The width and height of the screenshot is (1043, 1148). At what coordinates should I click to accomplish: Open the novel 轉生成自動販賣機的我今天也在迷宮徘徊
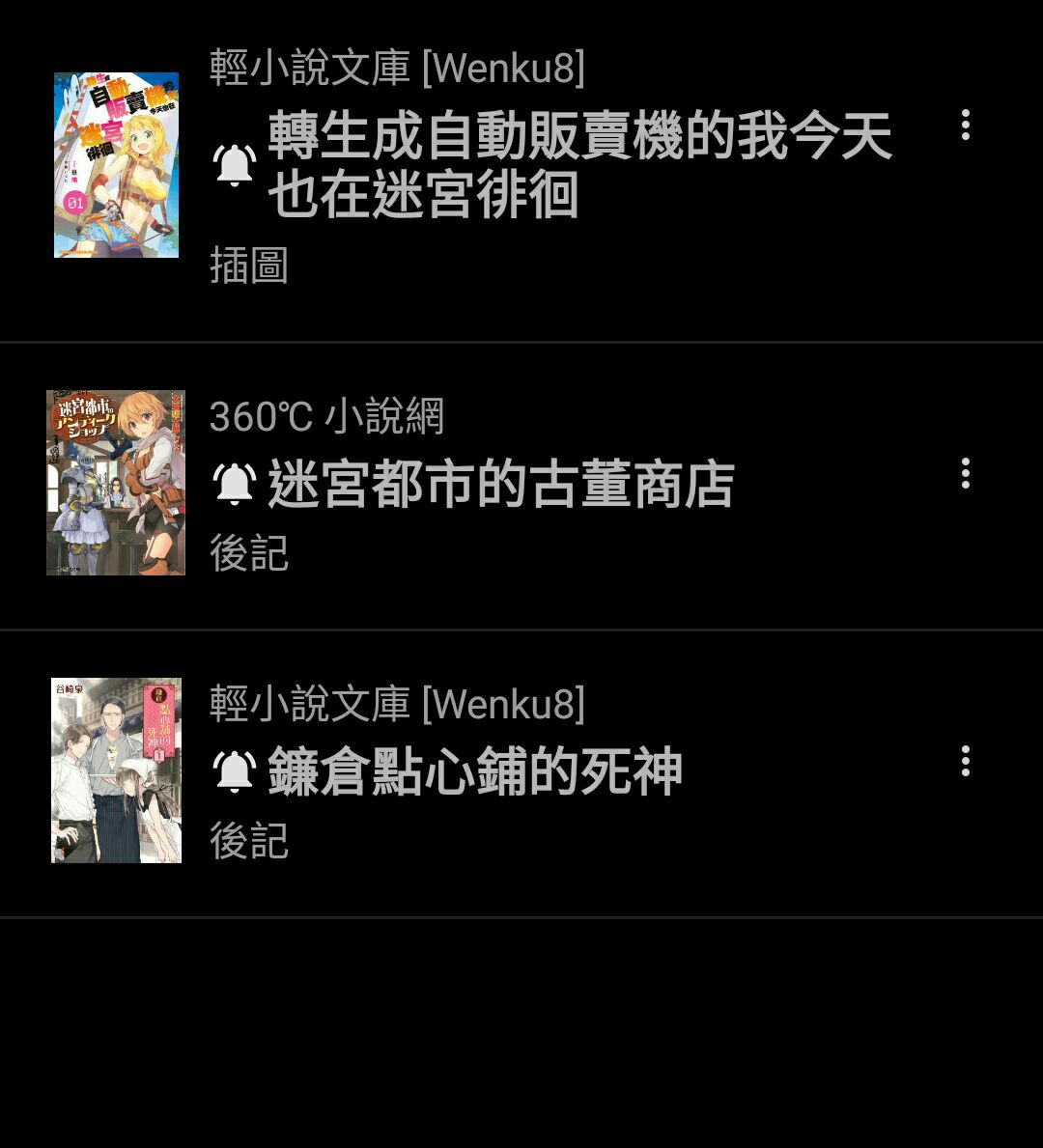578,165
